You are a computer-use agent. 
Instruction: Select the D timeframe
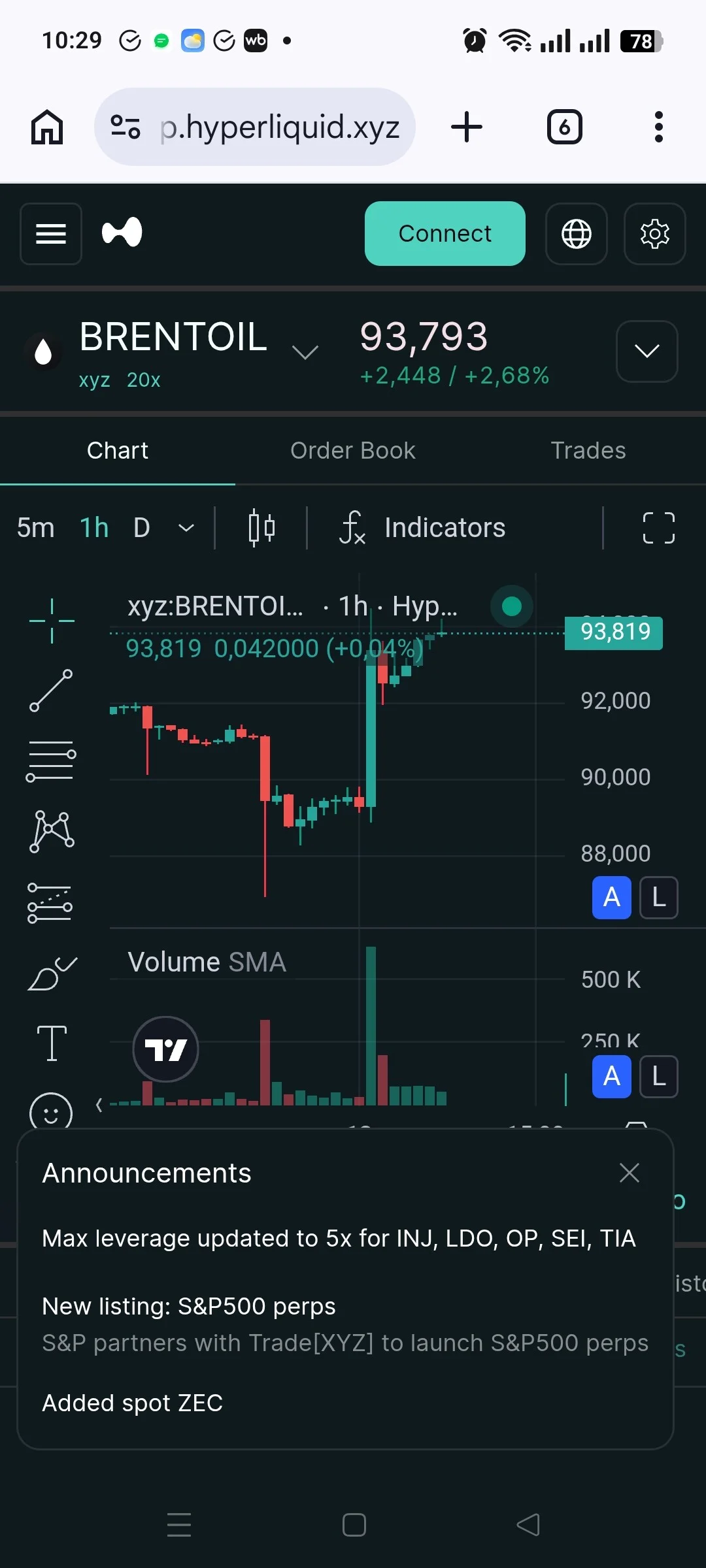(x=142, y=527)
